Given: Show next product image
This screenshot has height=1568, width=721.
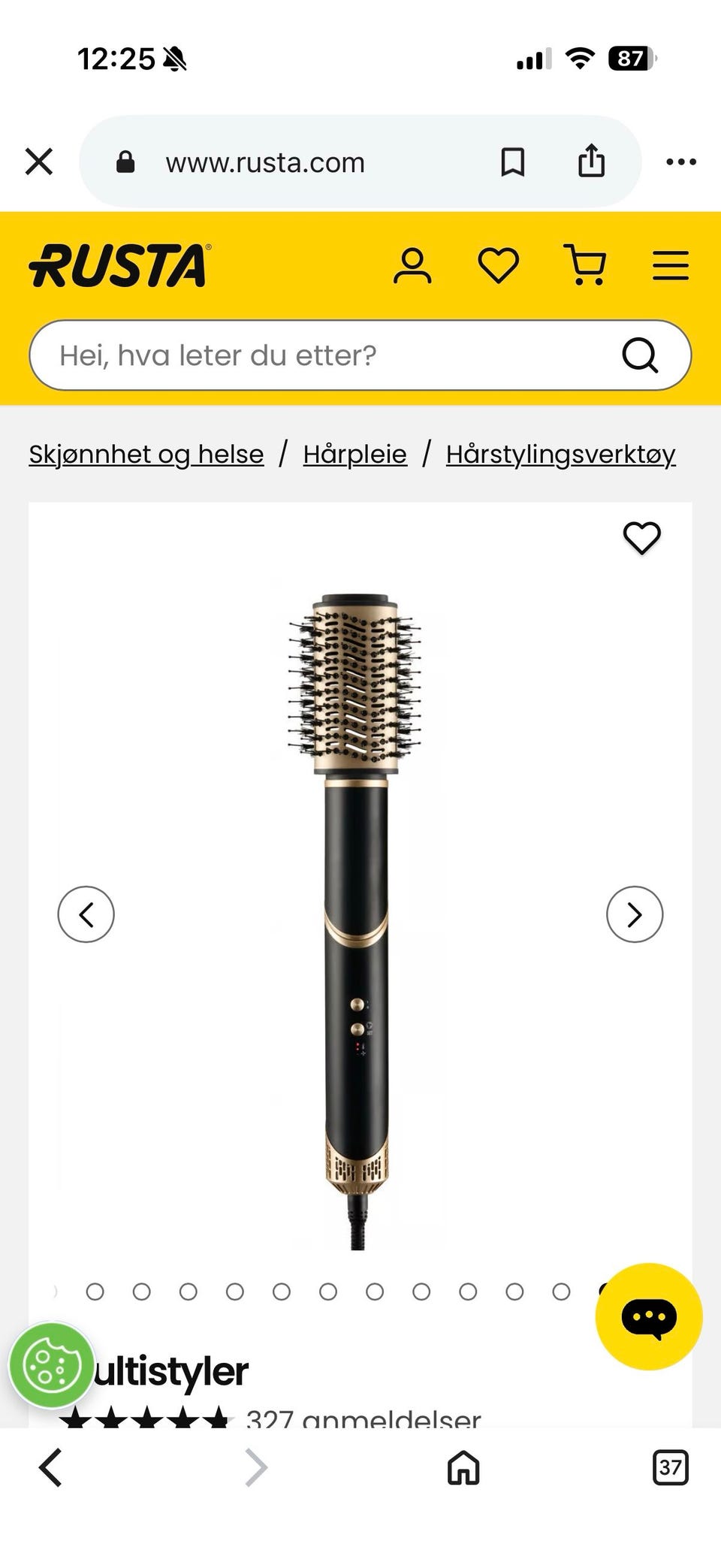Looking at the screenshot, I should (x=635, y=914).
